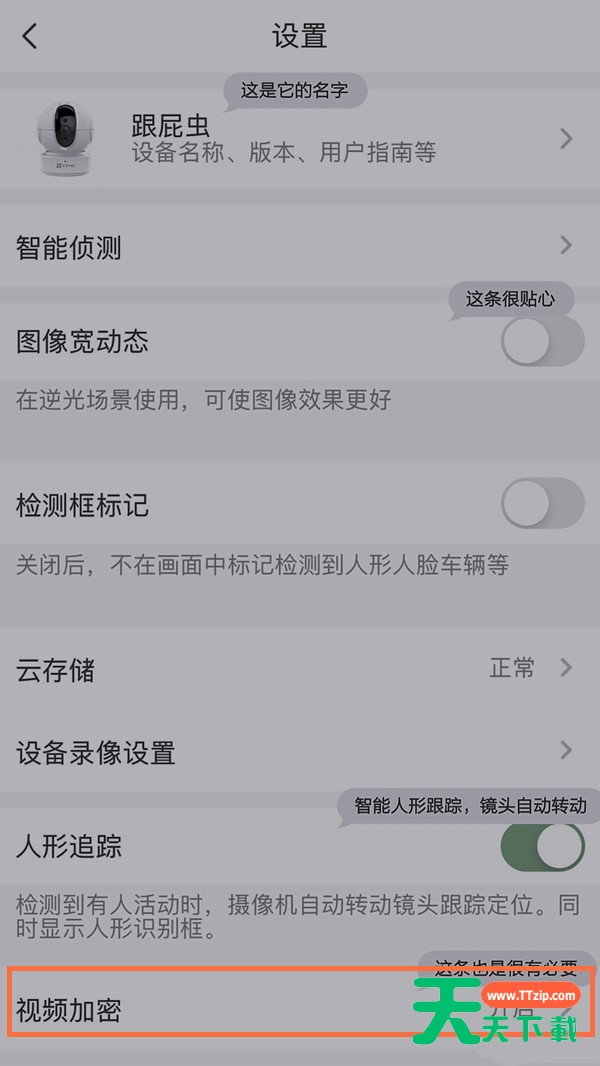Go back from the 设置 page
Viewport: 600px width, 1066px height.
coord(30,36)
